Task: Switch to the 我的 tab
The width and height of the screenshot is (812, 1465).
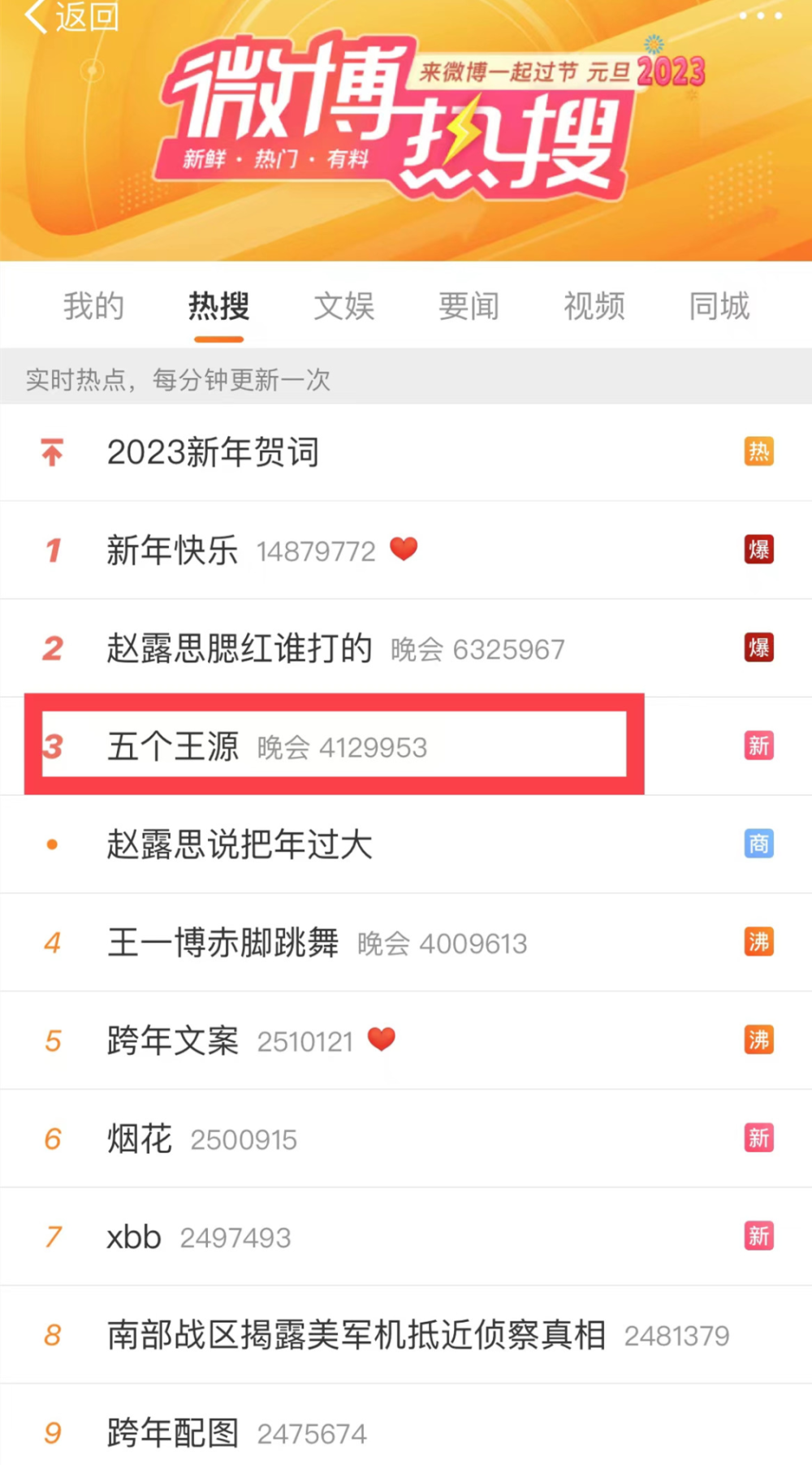Action: pyautogui.click(x=93, y=307)
